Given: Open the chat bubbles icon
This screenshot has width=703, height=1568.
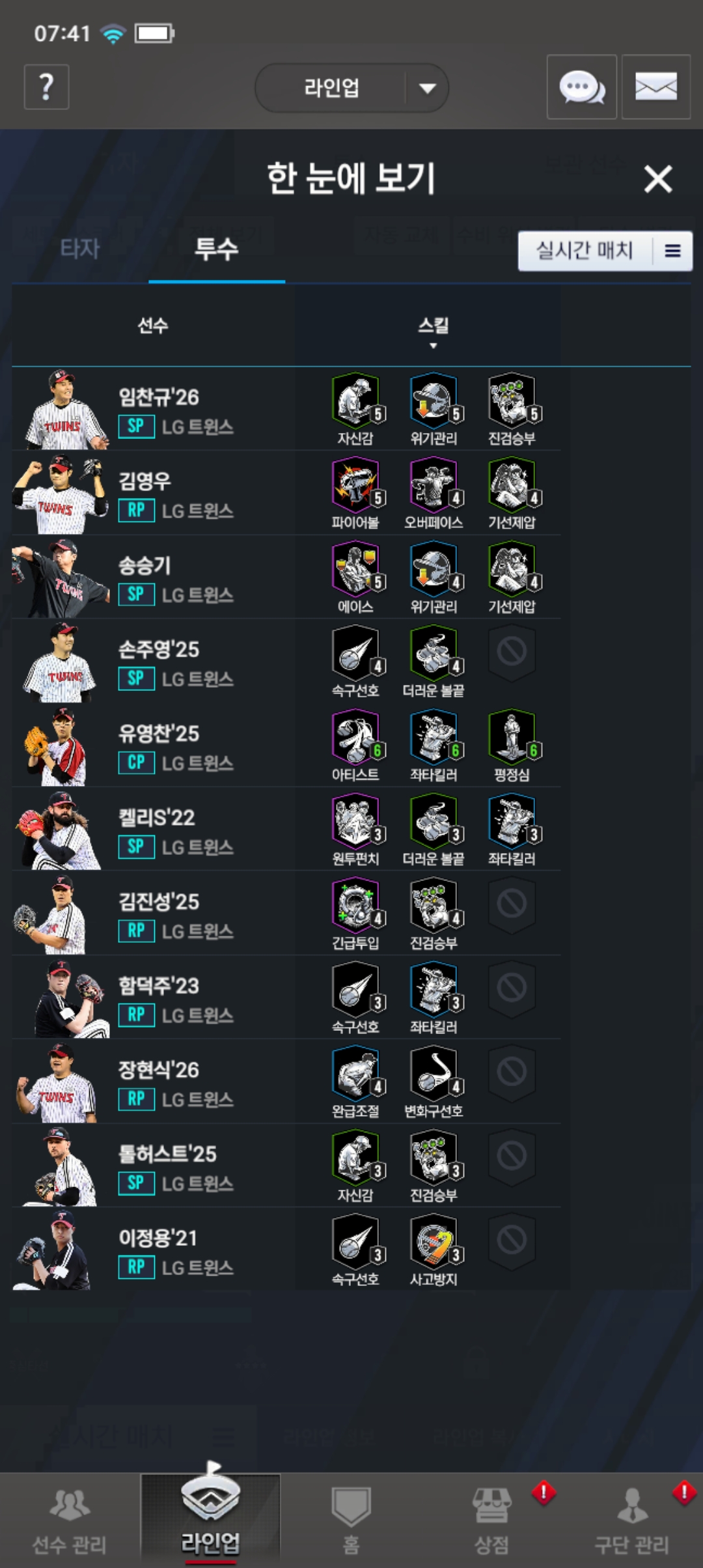Looking at the screenshot, I should coord(581,87).
